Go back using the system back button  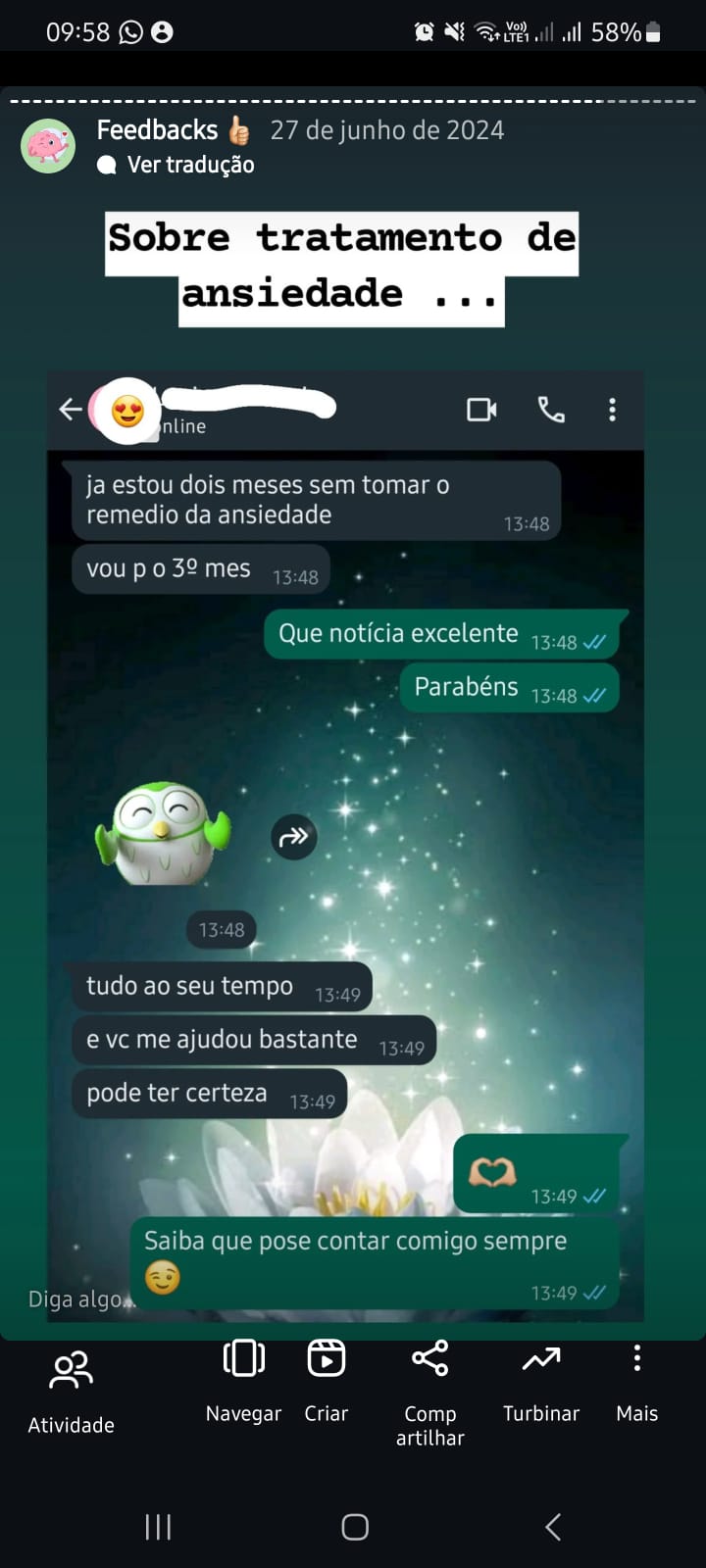[552, 1526]
